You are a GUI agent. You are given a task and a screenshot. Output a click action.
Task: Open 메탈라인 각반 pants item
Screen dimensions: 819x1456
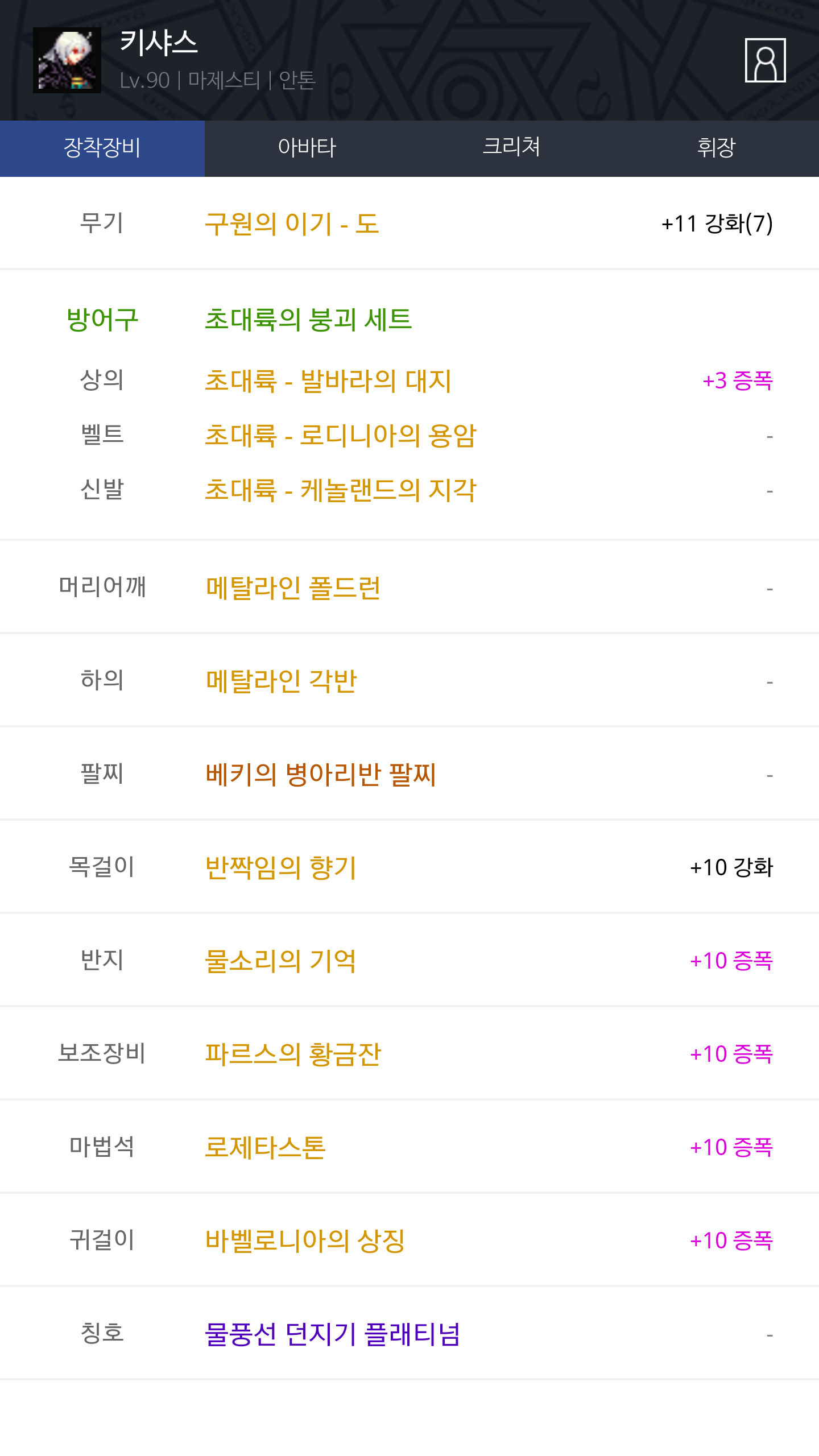tap(282, 681)
